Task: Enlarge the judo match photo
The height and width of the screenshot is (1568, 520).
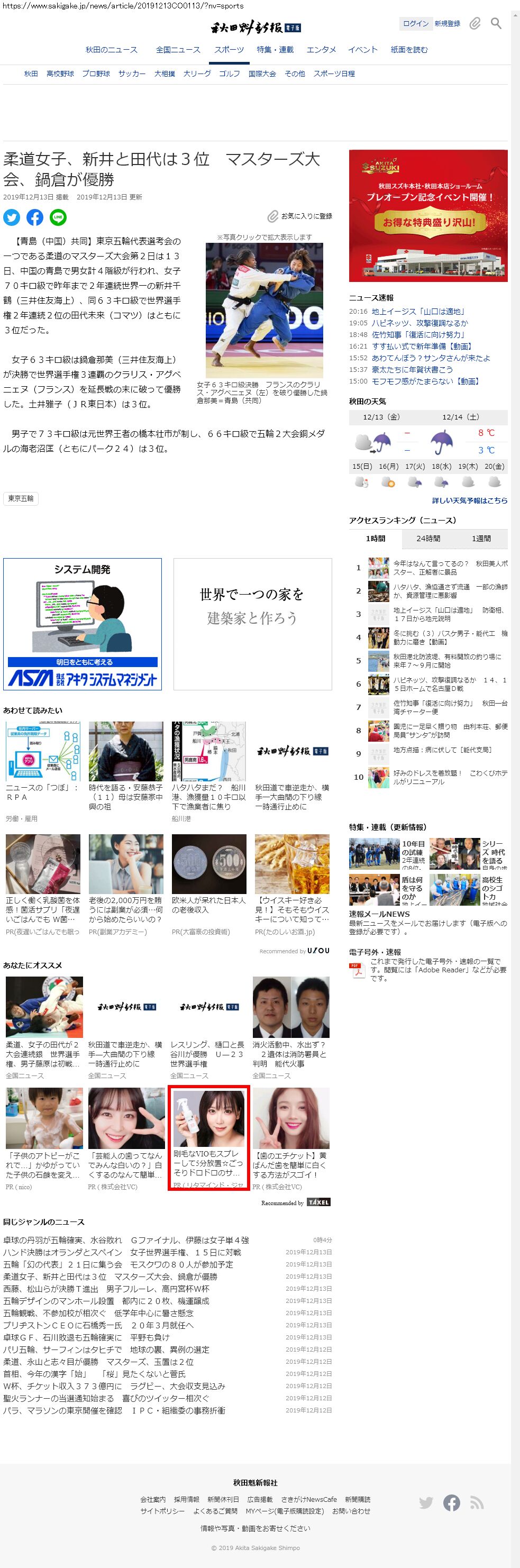Action: (x=264, y=309)
